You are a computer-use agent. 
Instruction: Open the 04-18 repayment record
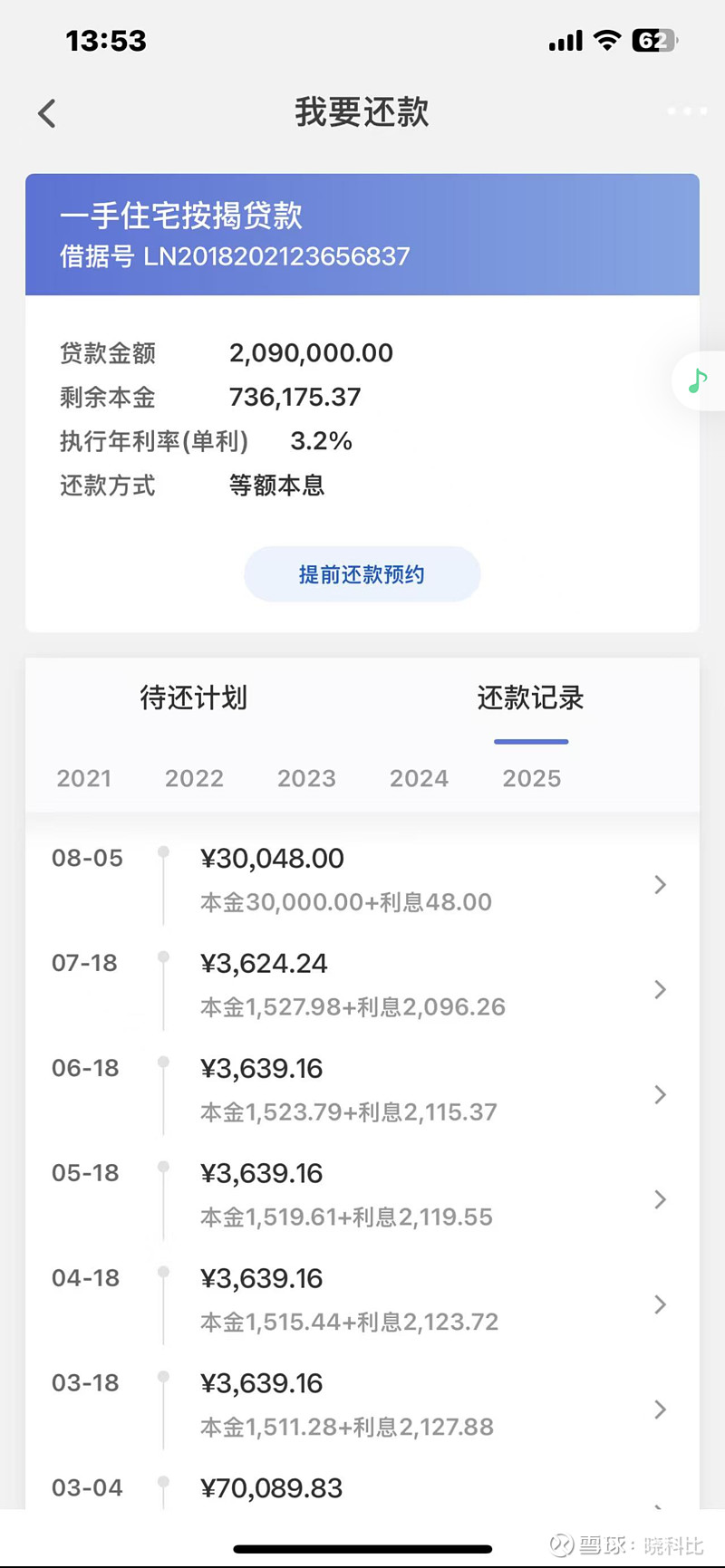pos(362,1301)
